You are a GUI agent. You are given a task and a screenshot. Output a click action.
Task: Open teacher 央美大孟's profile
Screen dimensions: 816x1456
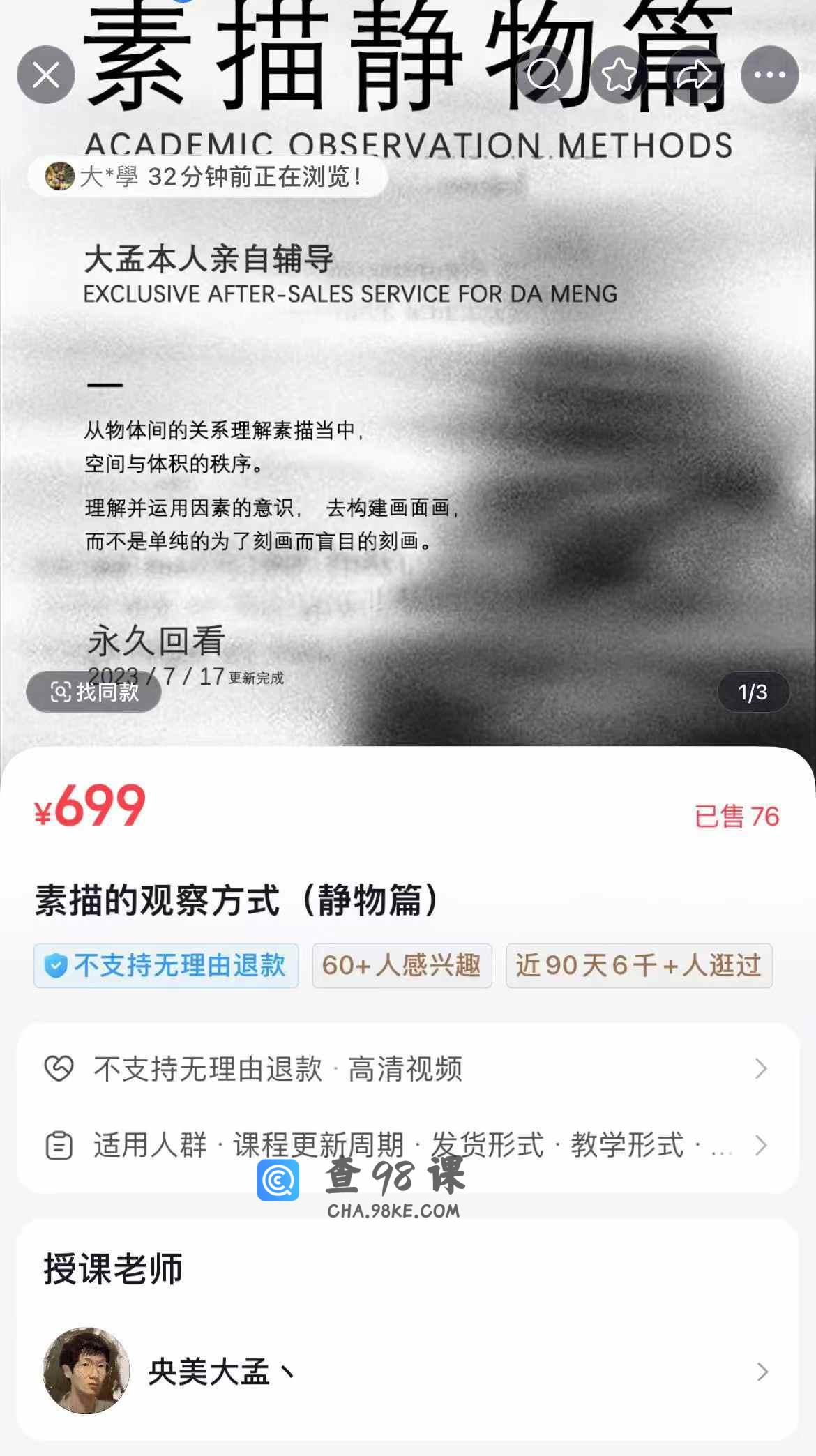408,1372
